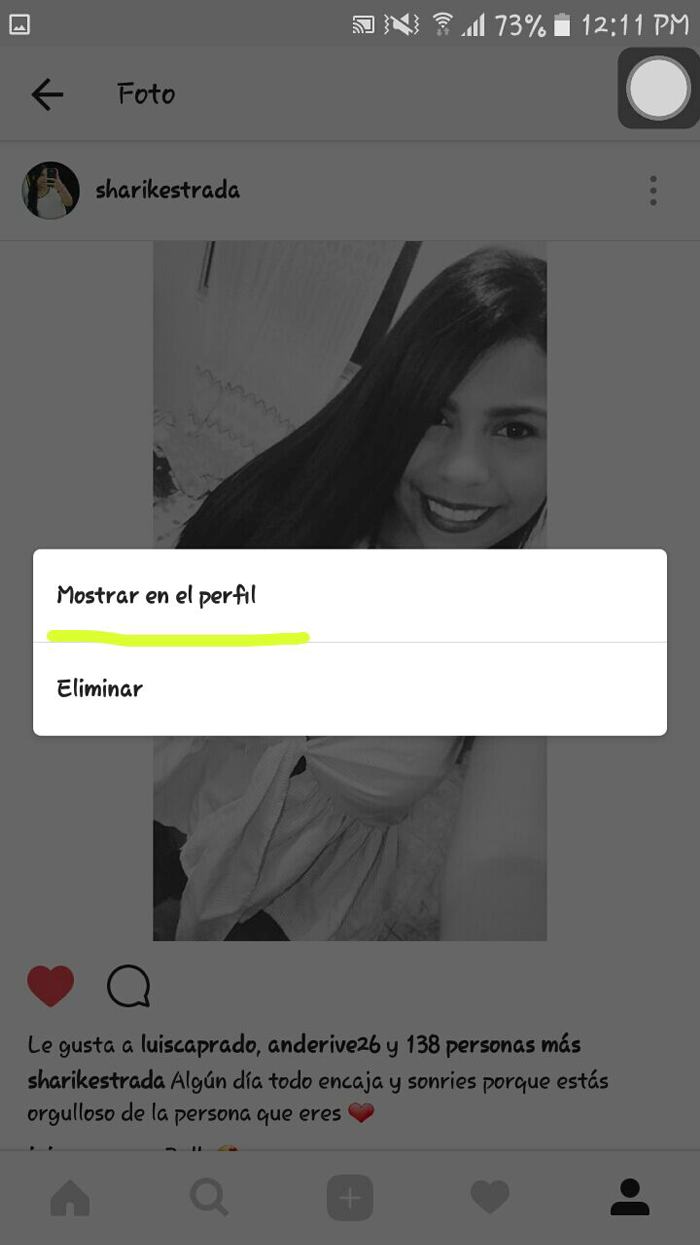Image resolution: width=700 pixels, height=1245 pixels.
Task: Create a new post with plus
Action: 350,1197
